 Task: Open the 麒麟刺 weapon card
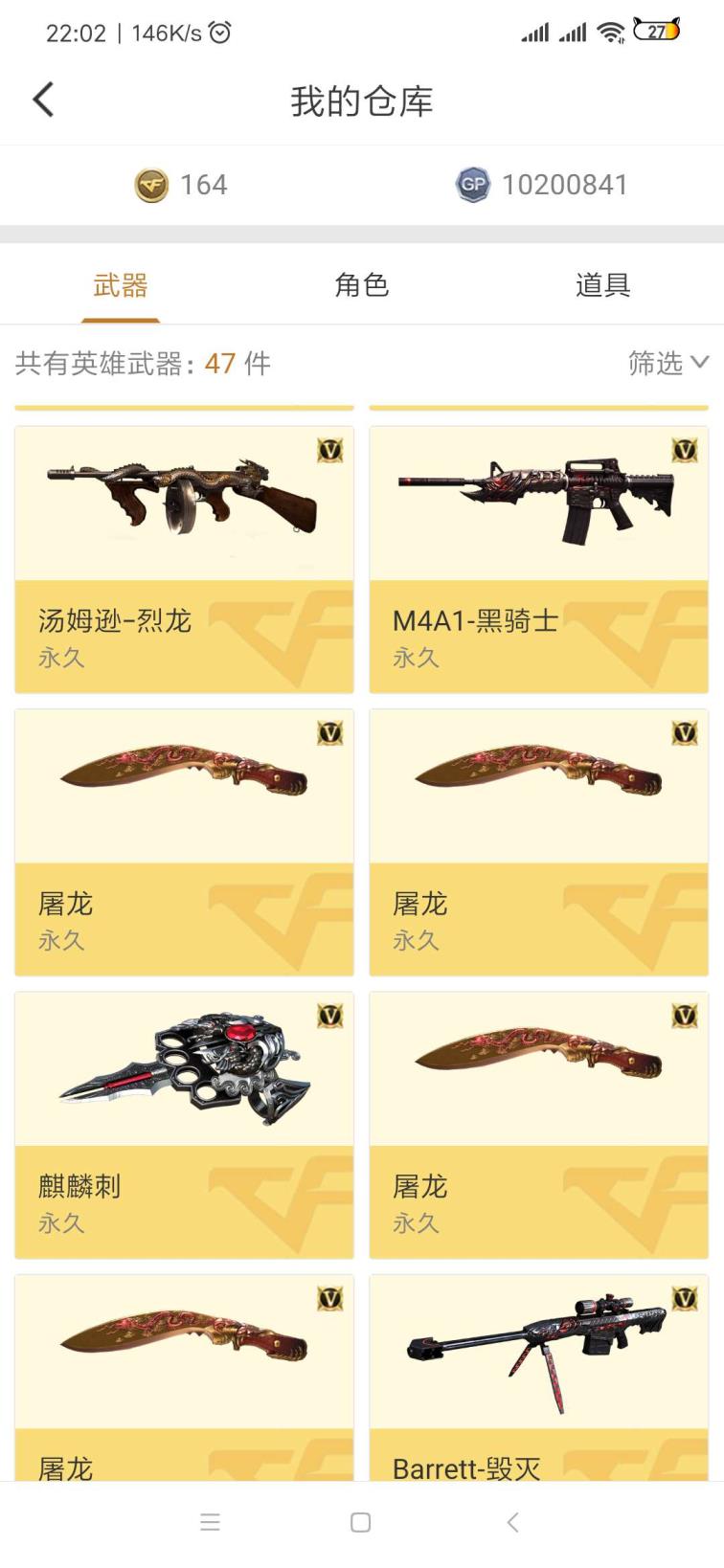click(x=184, y=1124)
